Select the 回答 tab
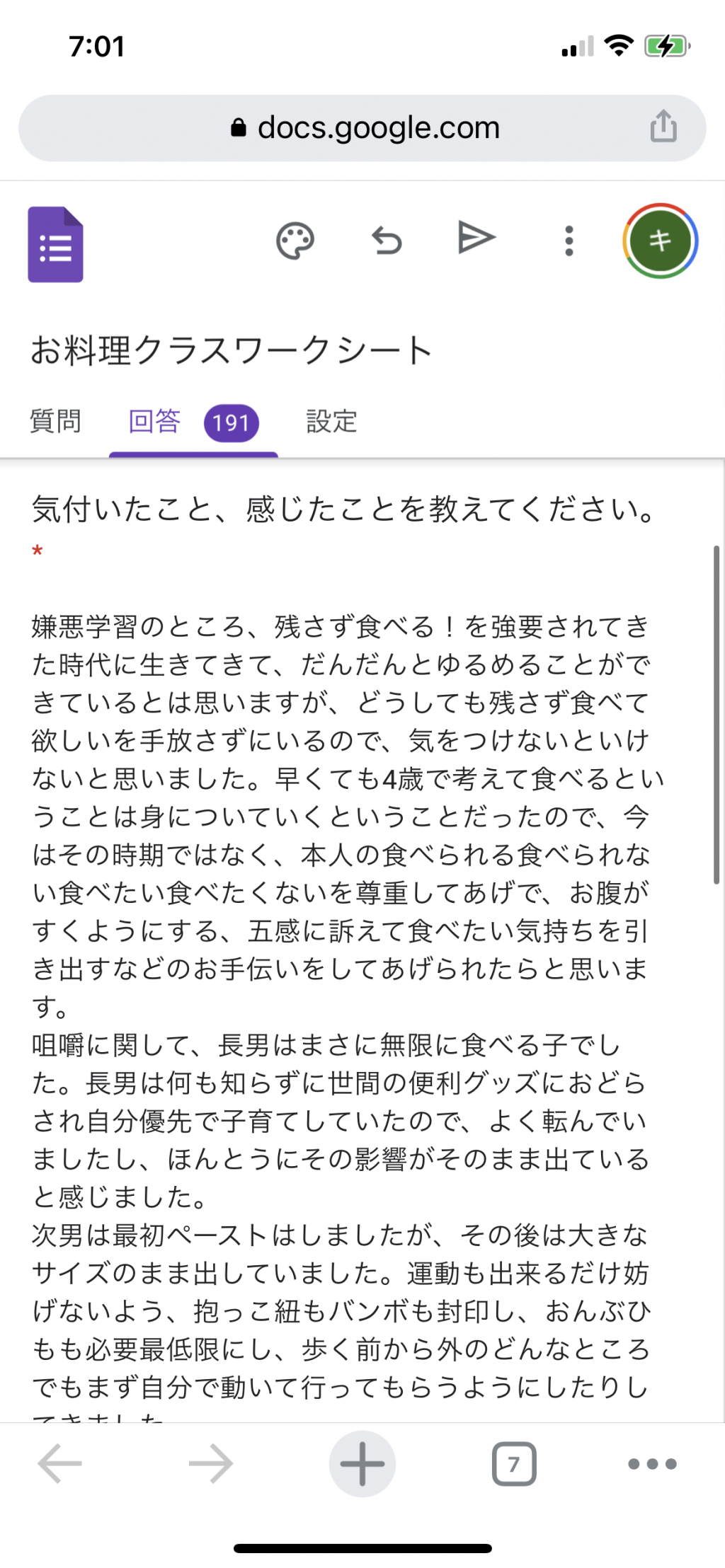 pyautogui.click(x=193, y=422)
